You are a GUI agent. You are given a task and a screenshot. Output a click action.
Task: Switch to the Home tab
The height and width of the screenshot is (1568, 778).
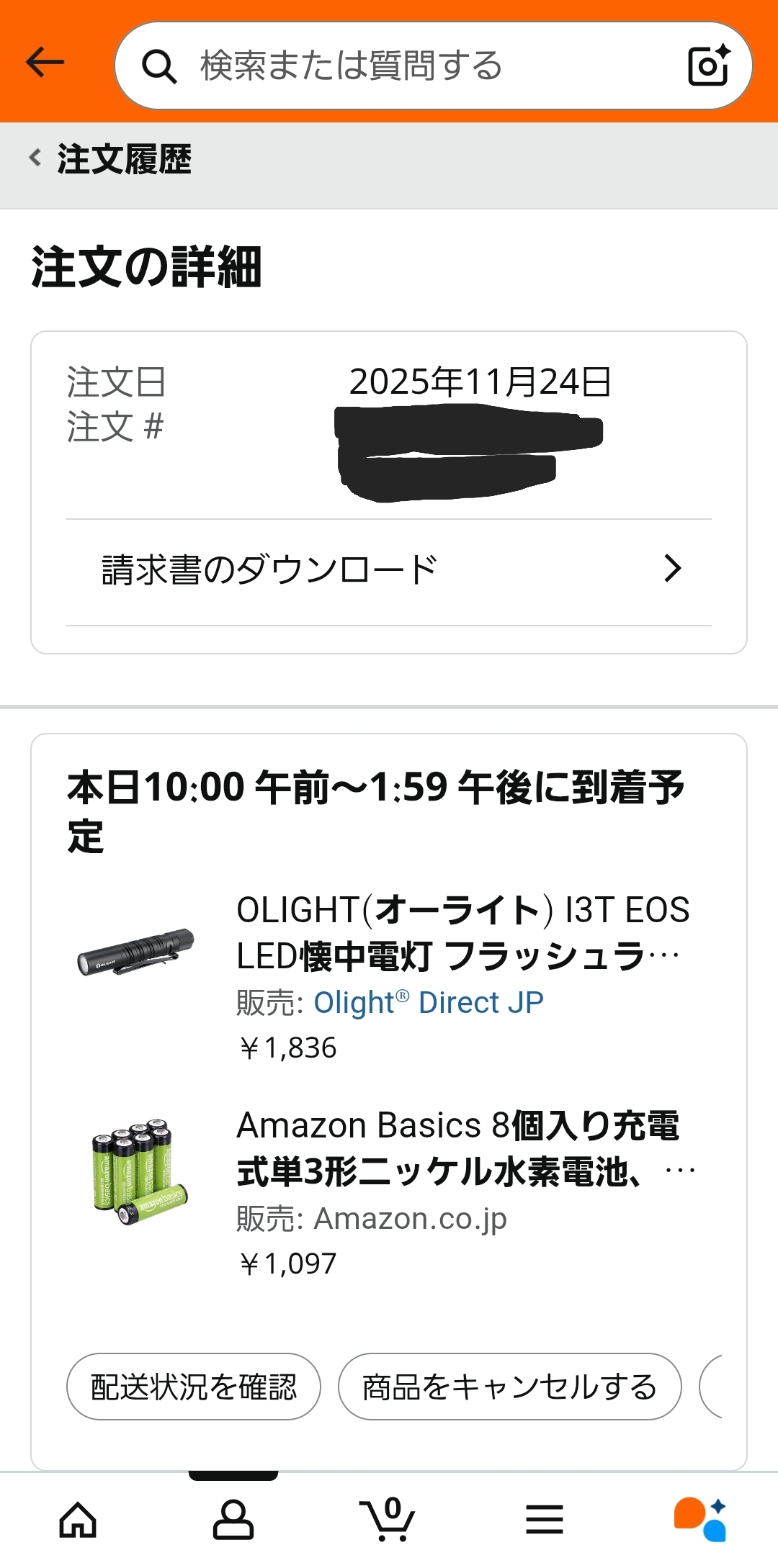click(78, 1519)
